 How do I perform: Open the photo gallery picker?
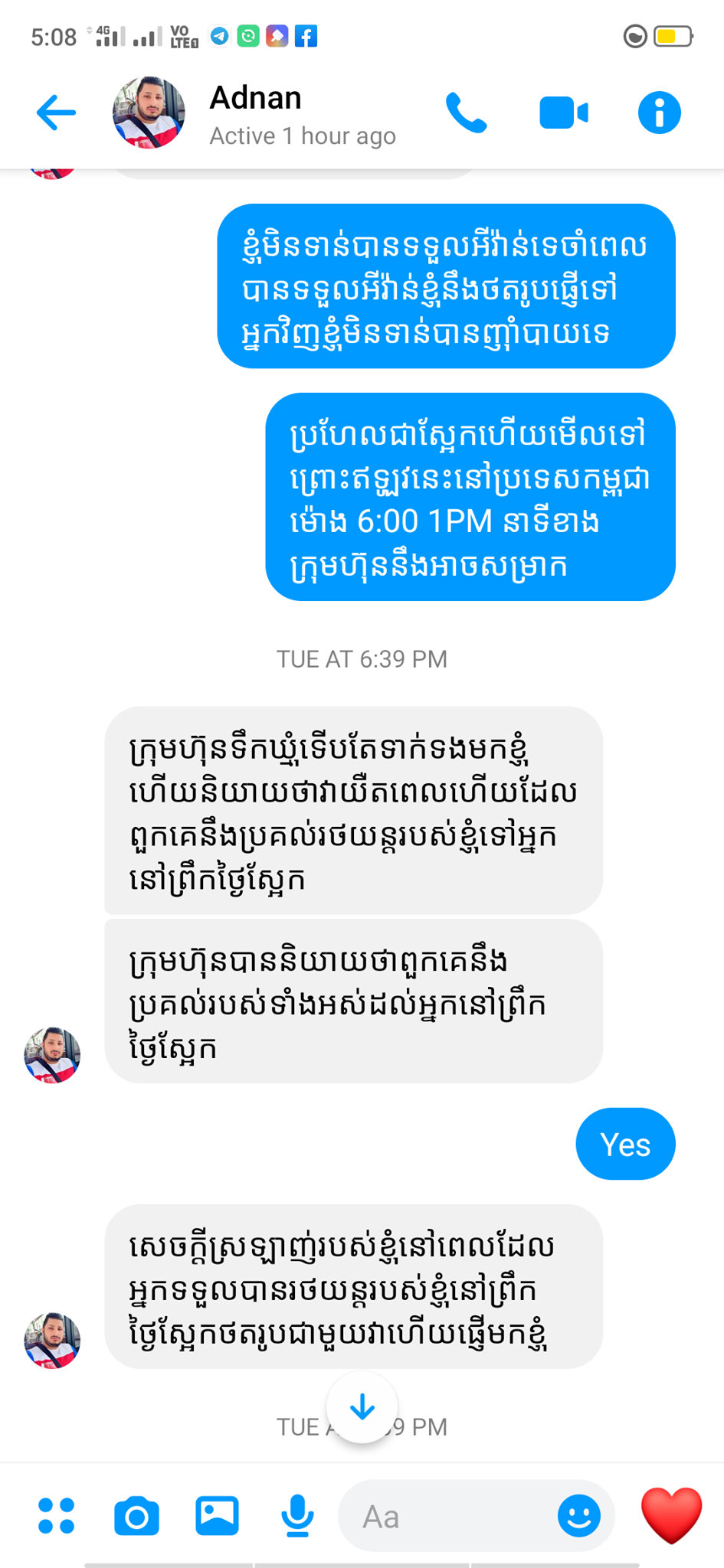point(217,1515)
